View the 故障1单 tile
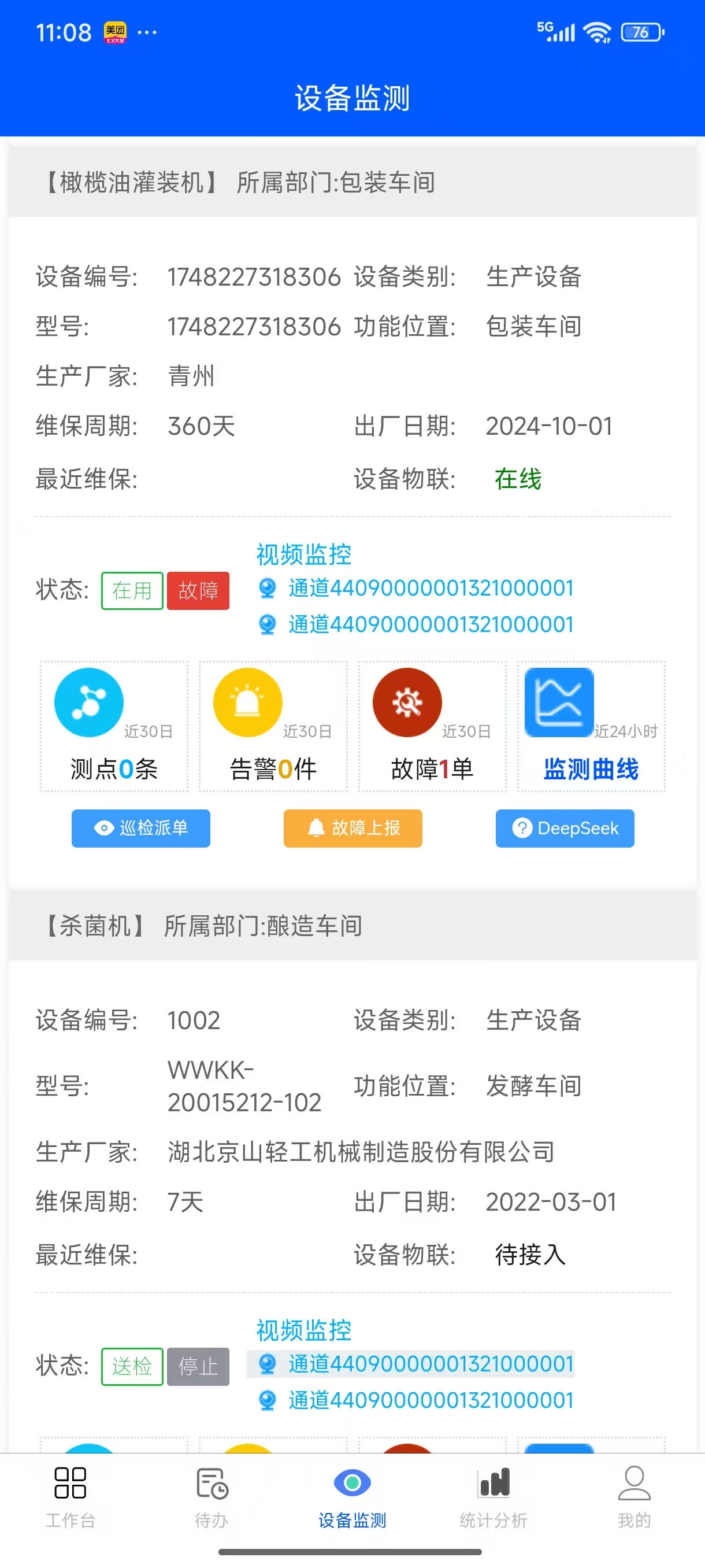Viewport: 705px width, 1568px height. coord(432,726)
